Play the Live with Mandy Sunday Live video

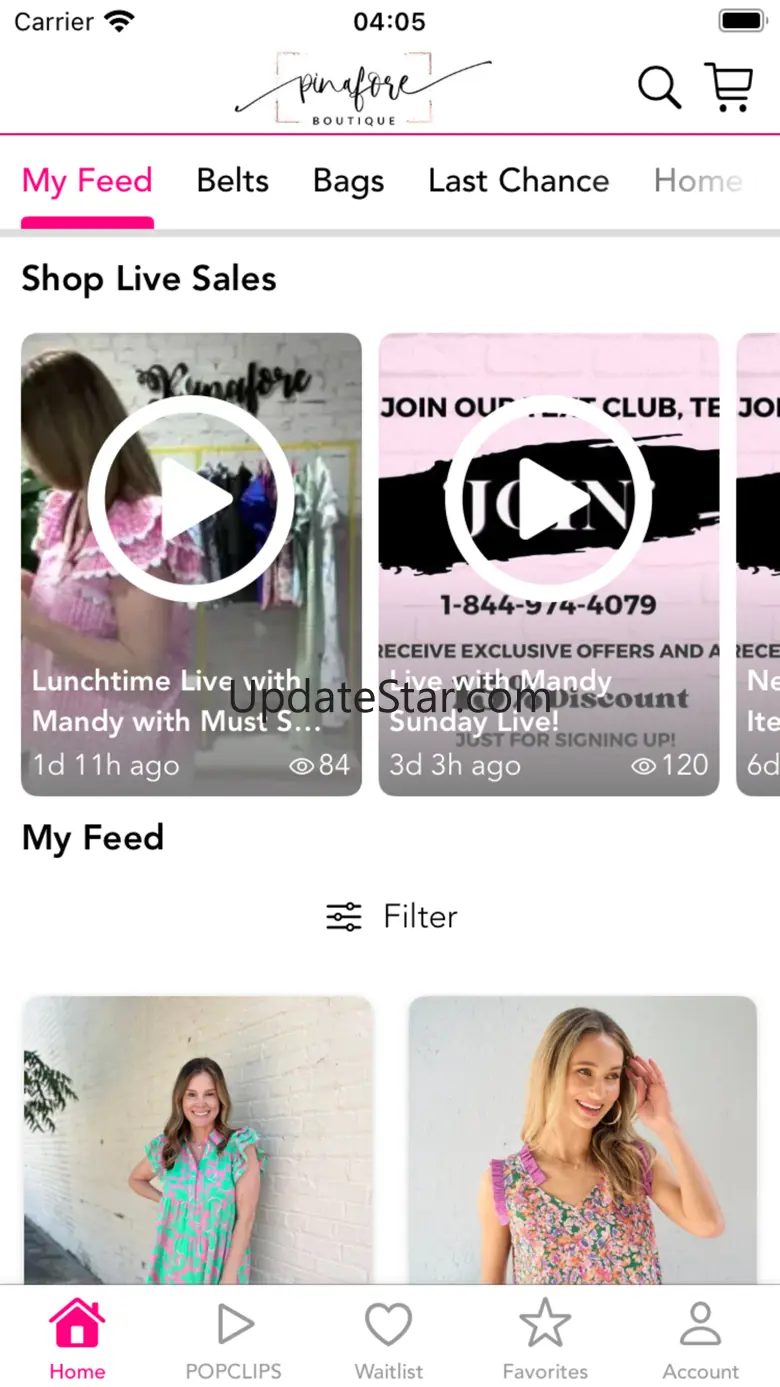click(x=548, y=499)
